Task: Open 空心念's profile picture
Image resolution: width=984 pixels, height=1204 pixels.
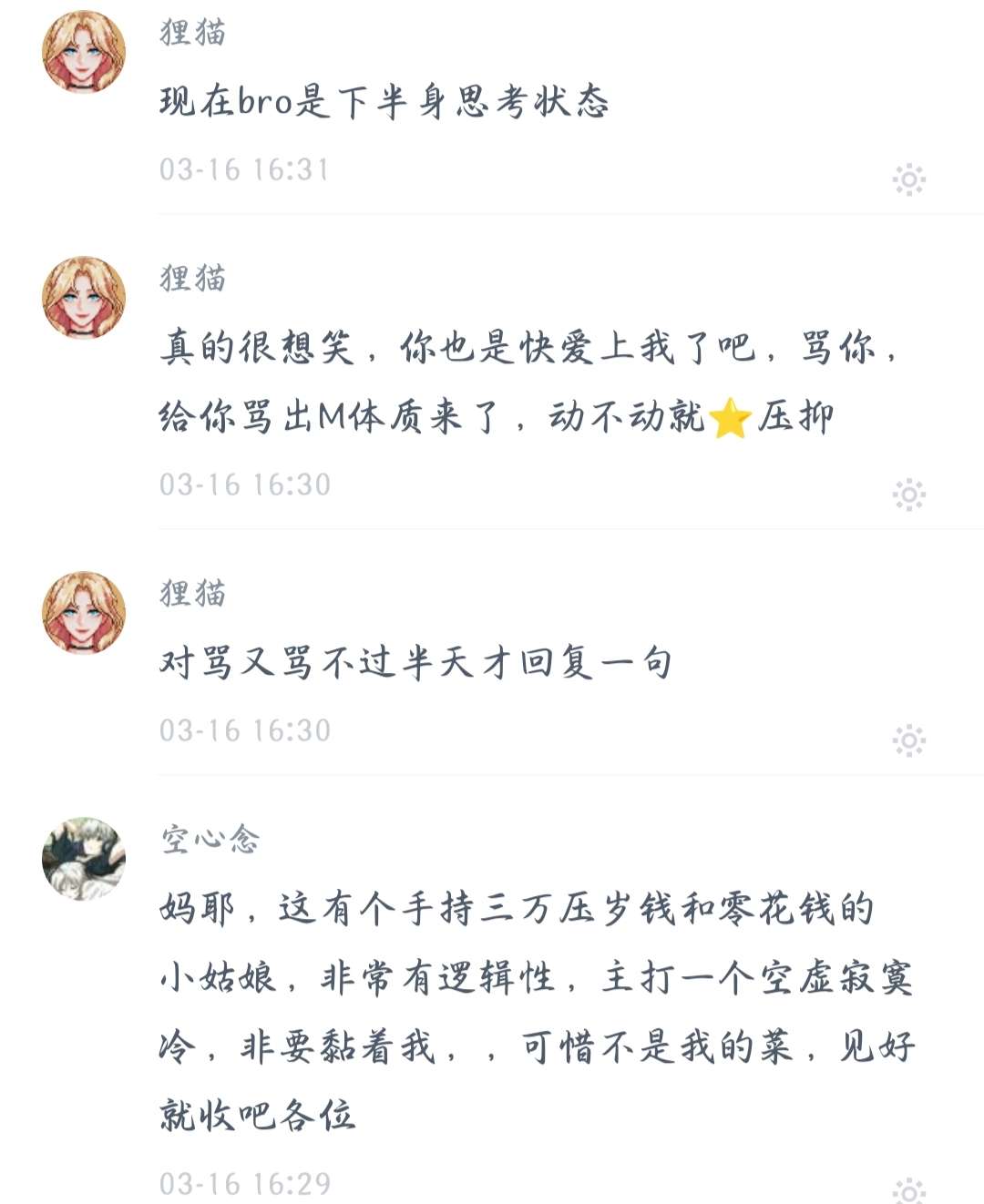Action: (84, 858)
